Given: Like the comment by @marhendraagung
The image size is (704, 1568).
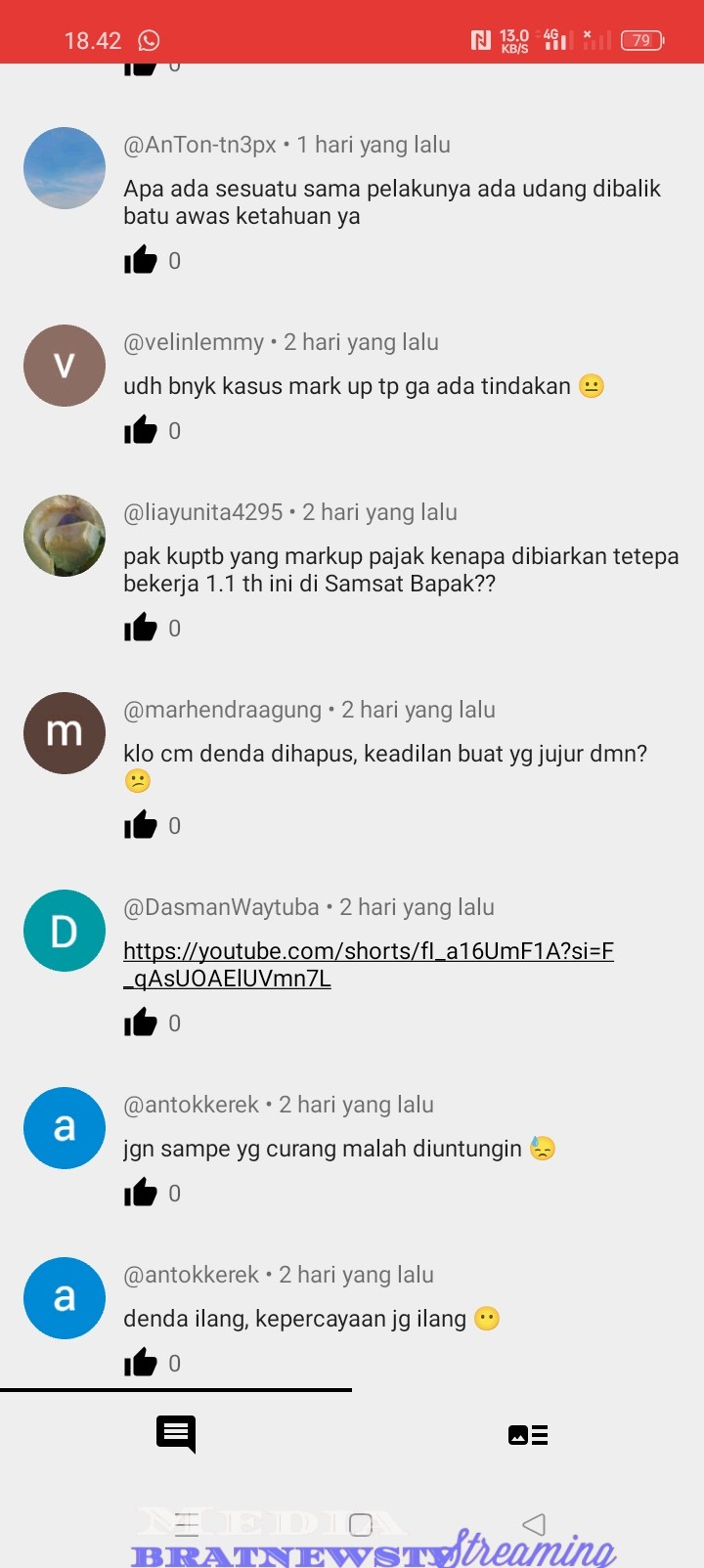Looking at the screenshot, I should click(141, 825).
